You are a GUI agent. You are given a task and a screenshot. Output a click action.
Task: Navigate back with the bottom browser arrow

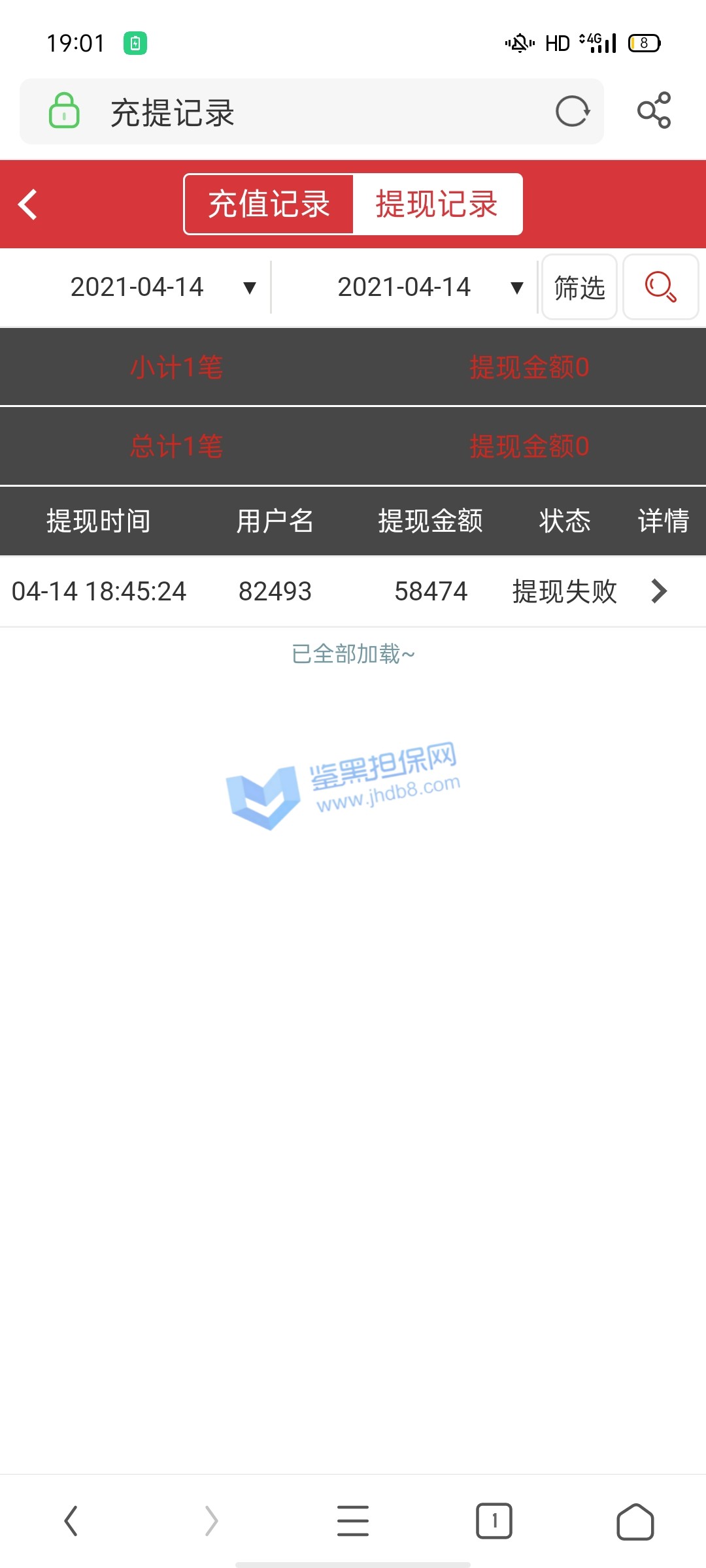71,1521
